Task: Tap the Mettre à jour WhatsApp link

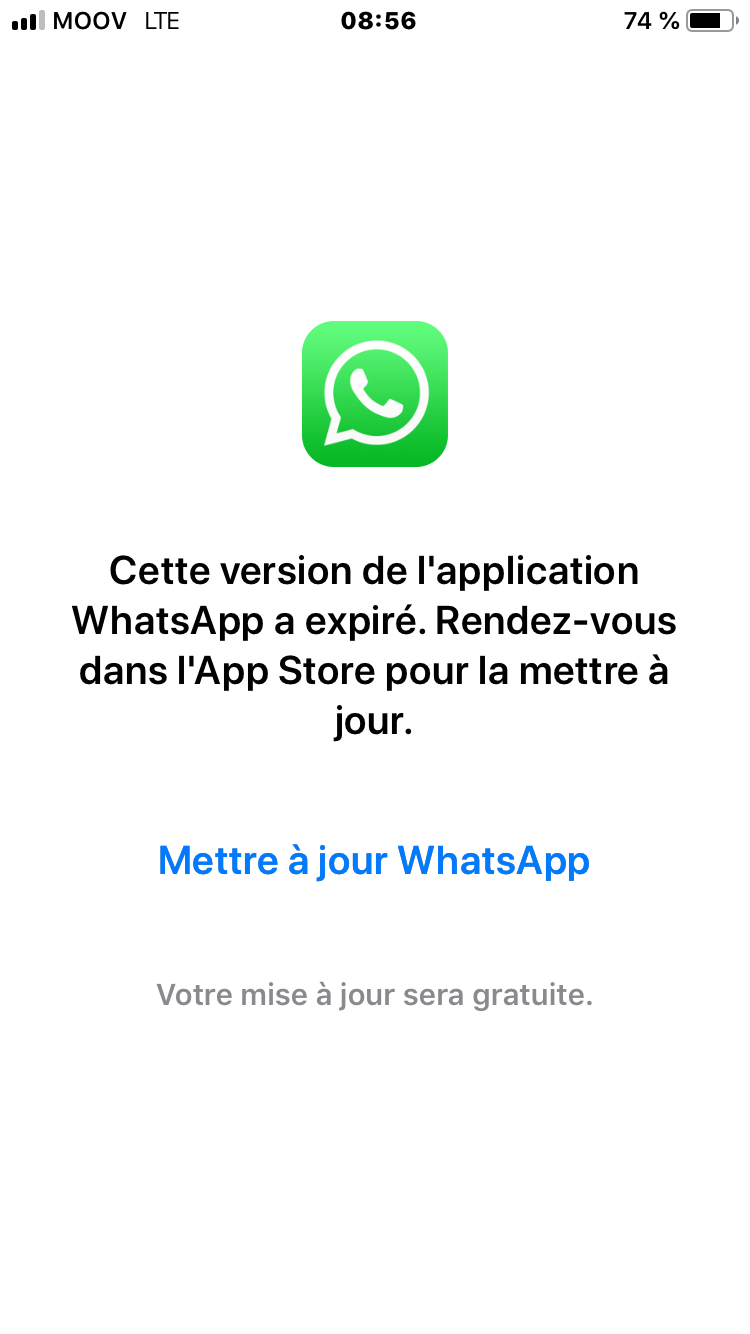Action: click(374, 861)
